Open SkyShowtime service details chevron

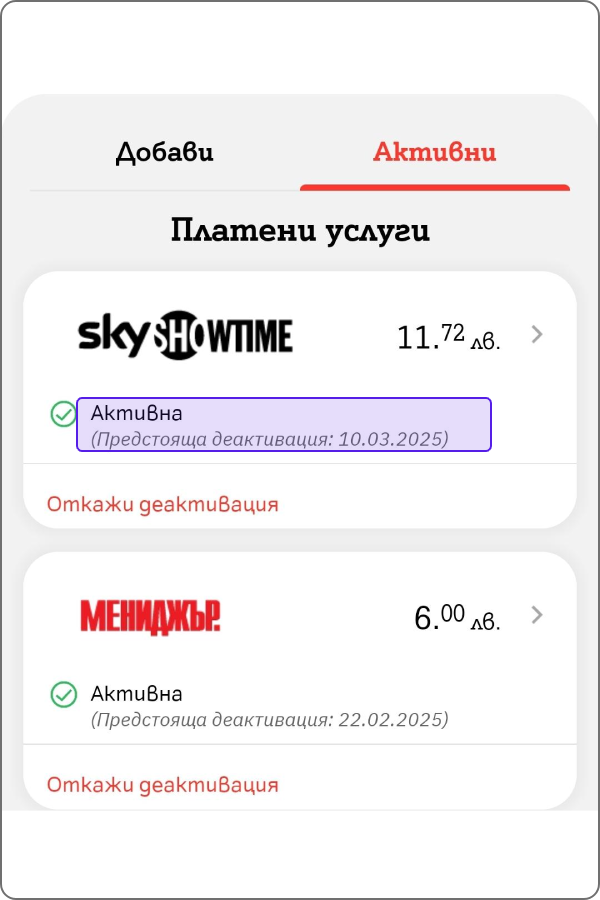[537, 334]
